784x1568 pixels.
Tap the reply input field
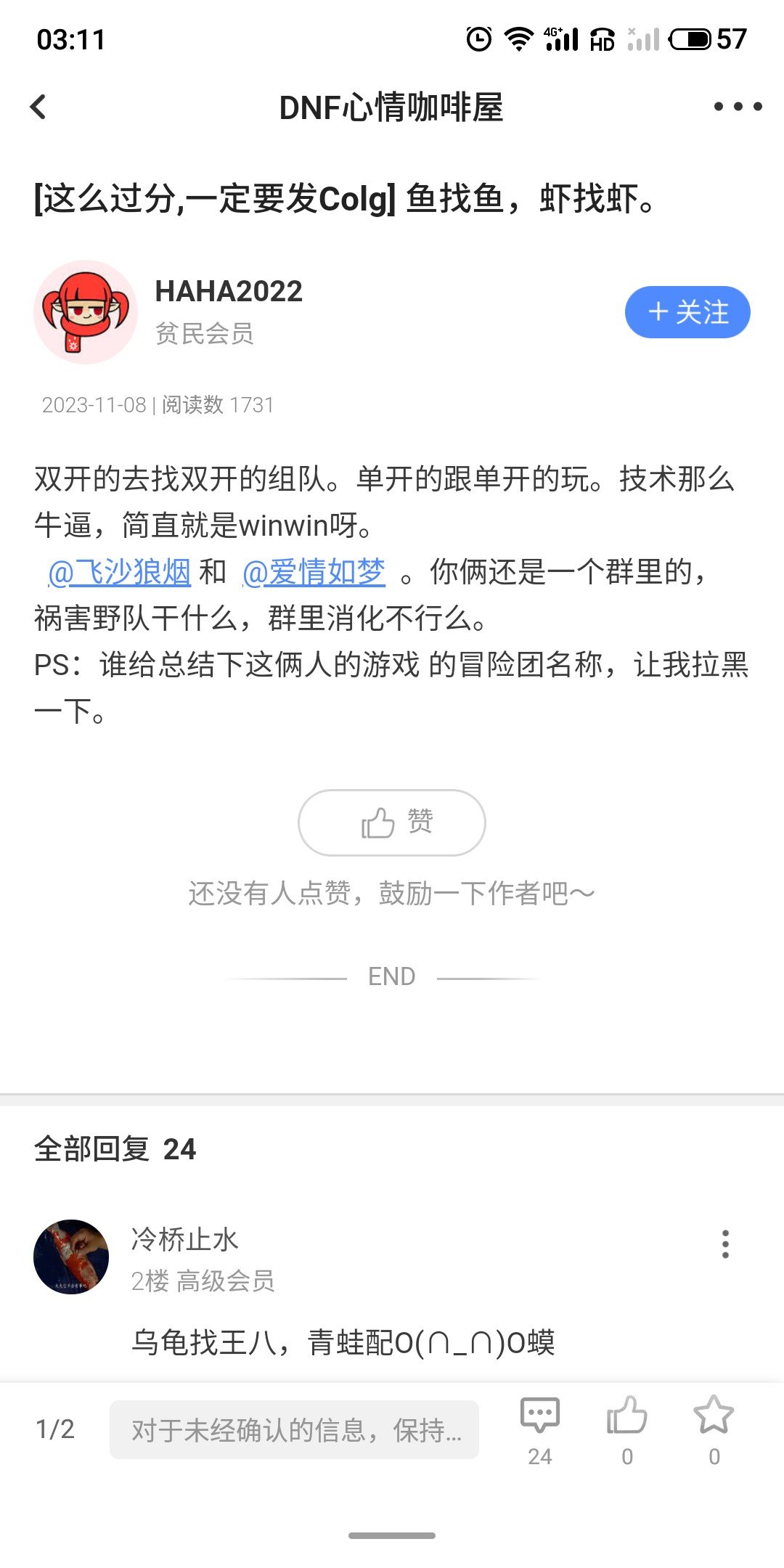click(294, 1429)
